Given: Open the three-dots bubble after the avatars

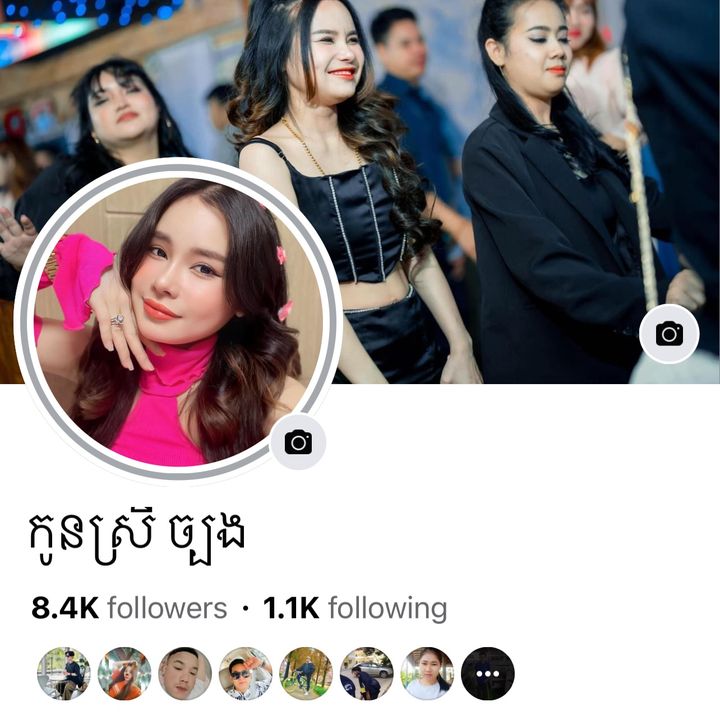Looking at the screenshot, I should pyautogui.click(x=487, y=673).
